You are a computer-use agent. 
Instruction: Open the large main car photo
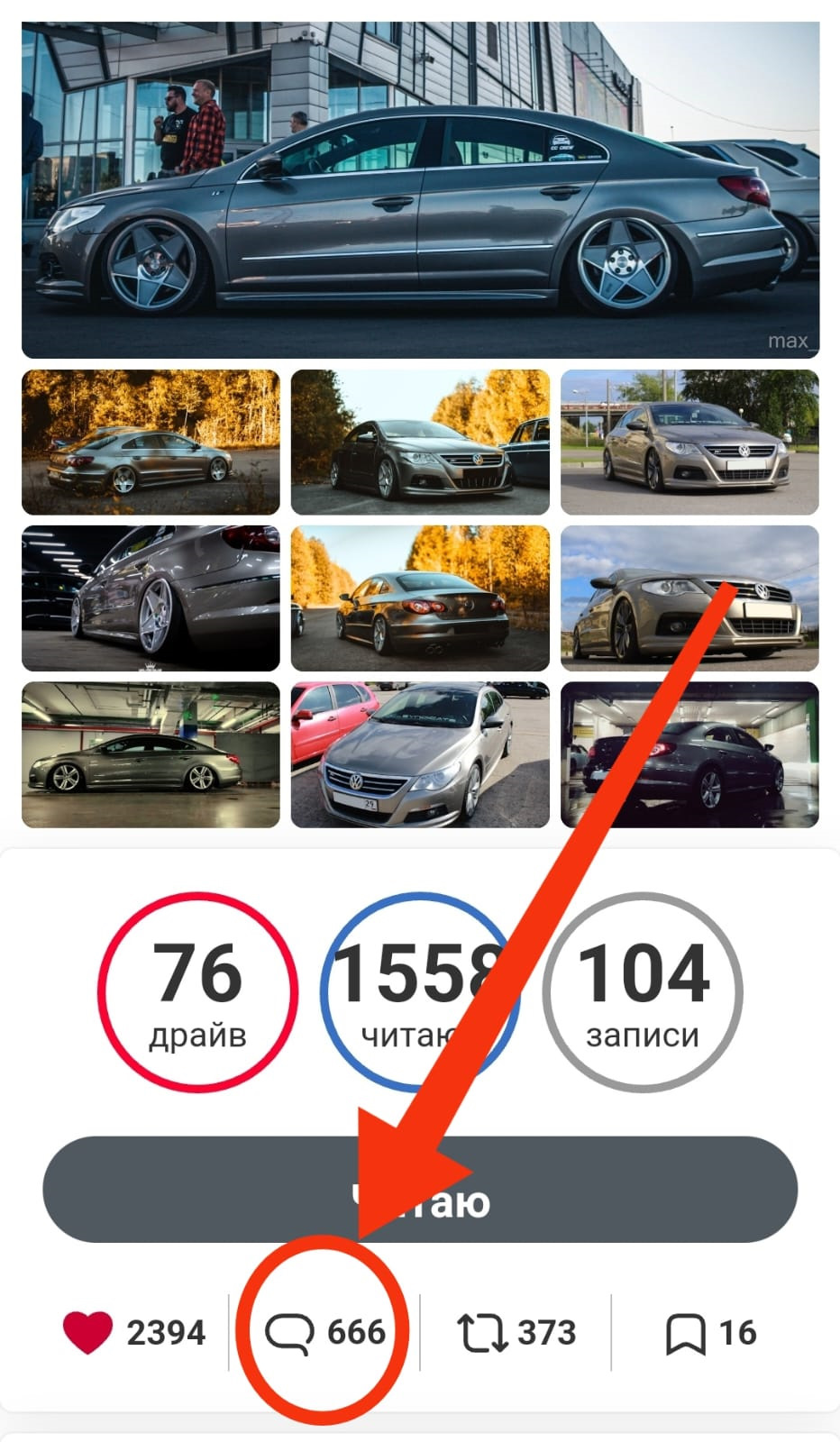[x=420, y=190]
